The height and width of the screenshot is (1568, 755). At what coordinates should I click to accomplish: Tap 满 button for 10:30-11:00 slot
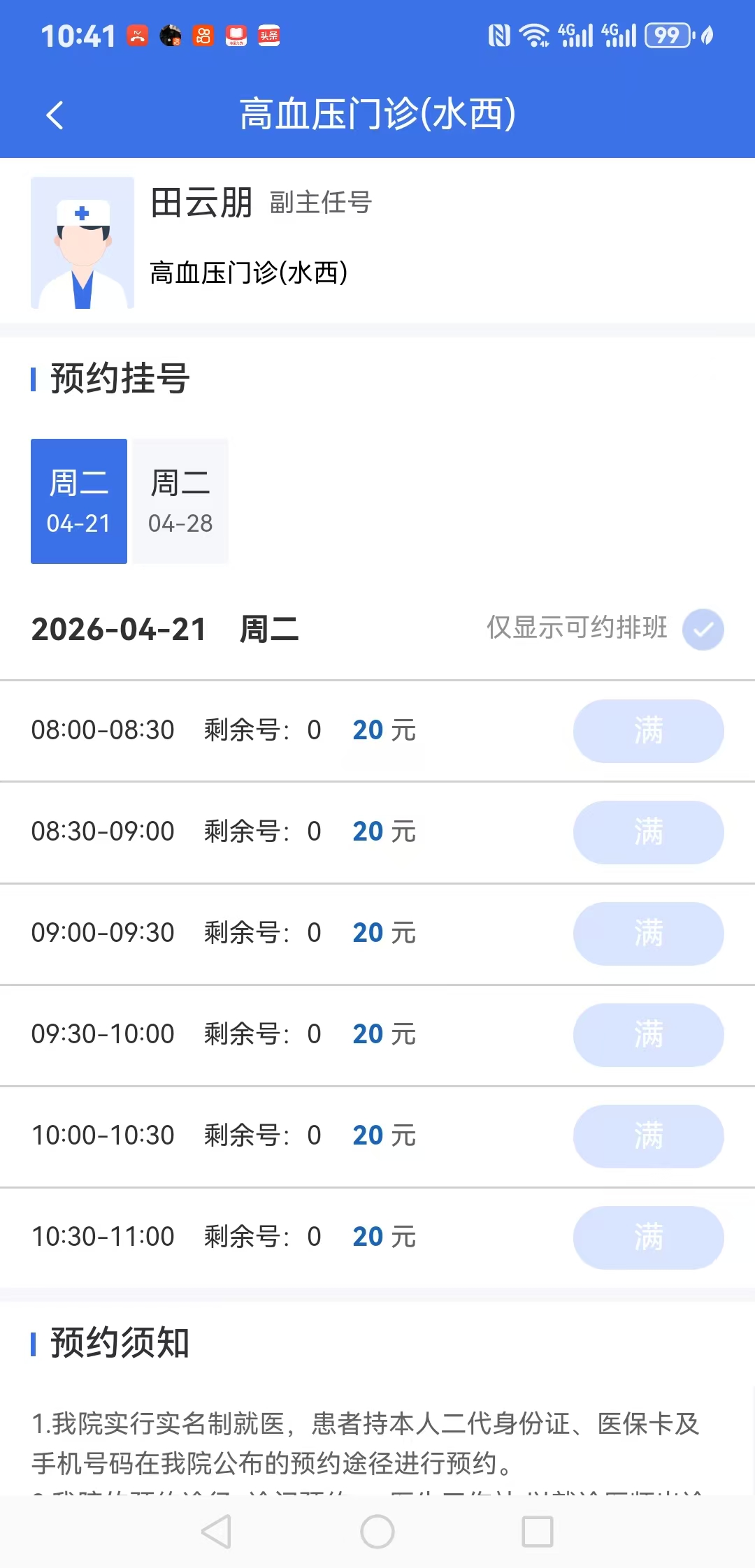coord(648,1237)
